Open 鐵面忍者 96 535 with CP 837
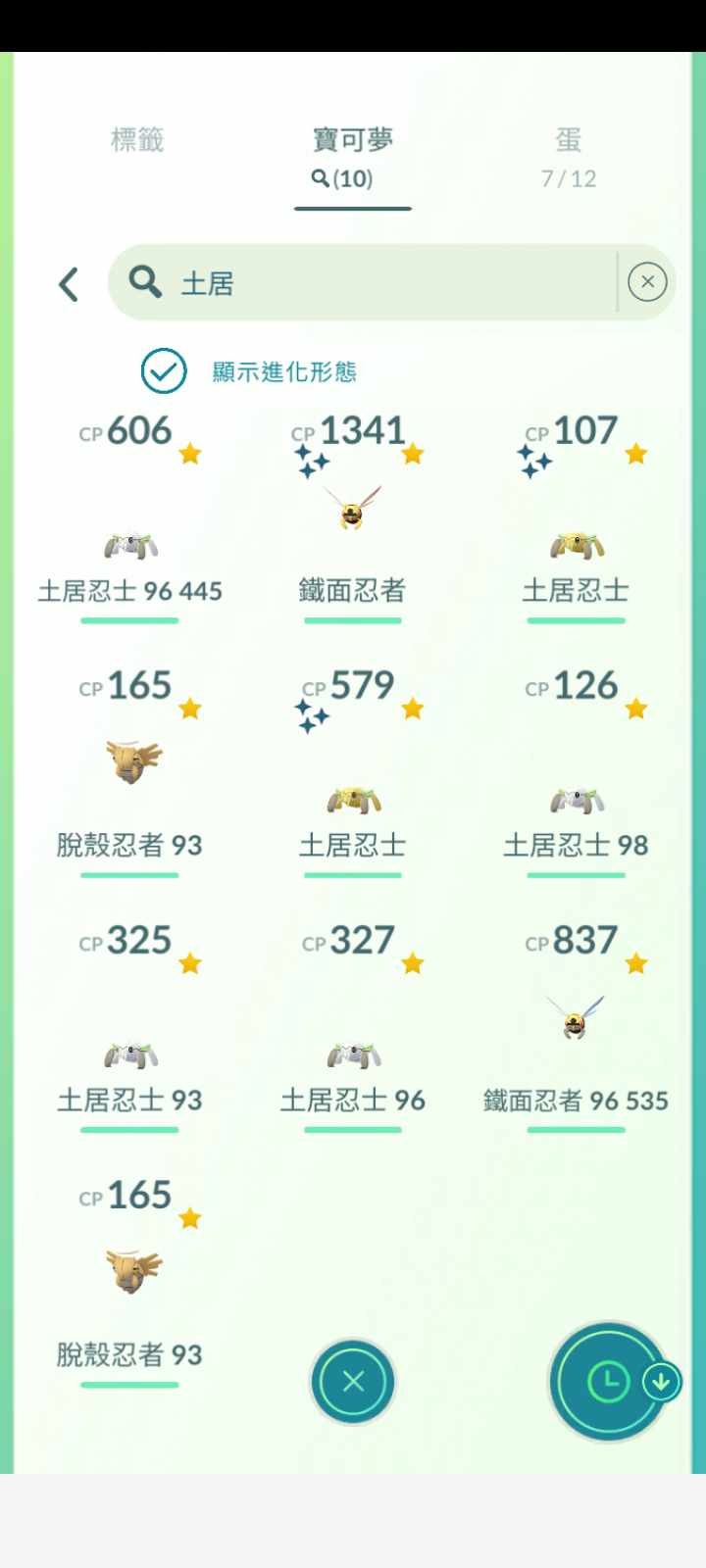Screen dimensions: 706x1568 pos(576,1029)
